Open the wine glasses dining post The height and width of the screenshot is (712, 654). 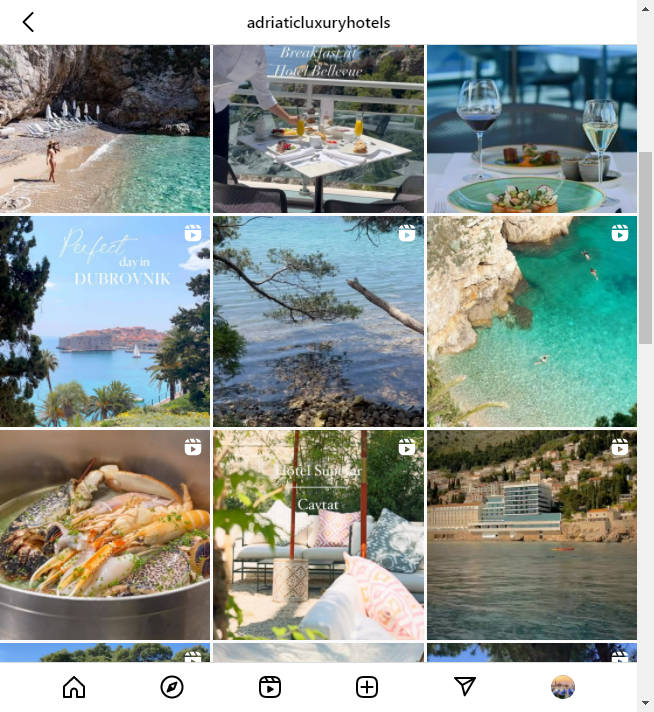[x=531, y=129]
